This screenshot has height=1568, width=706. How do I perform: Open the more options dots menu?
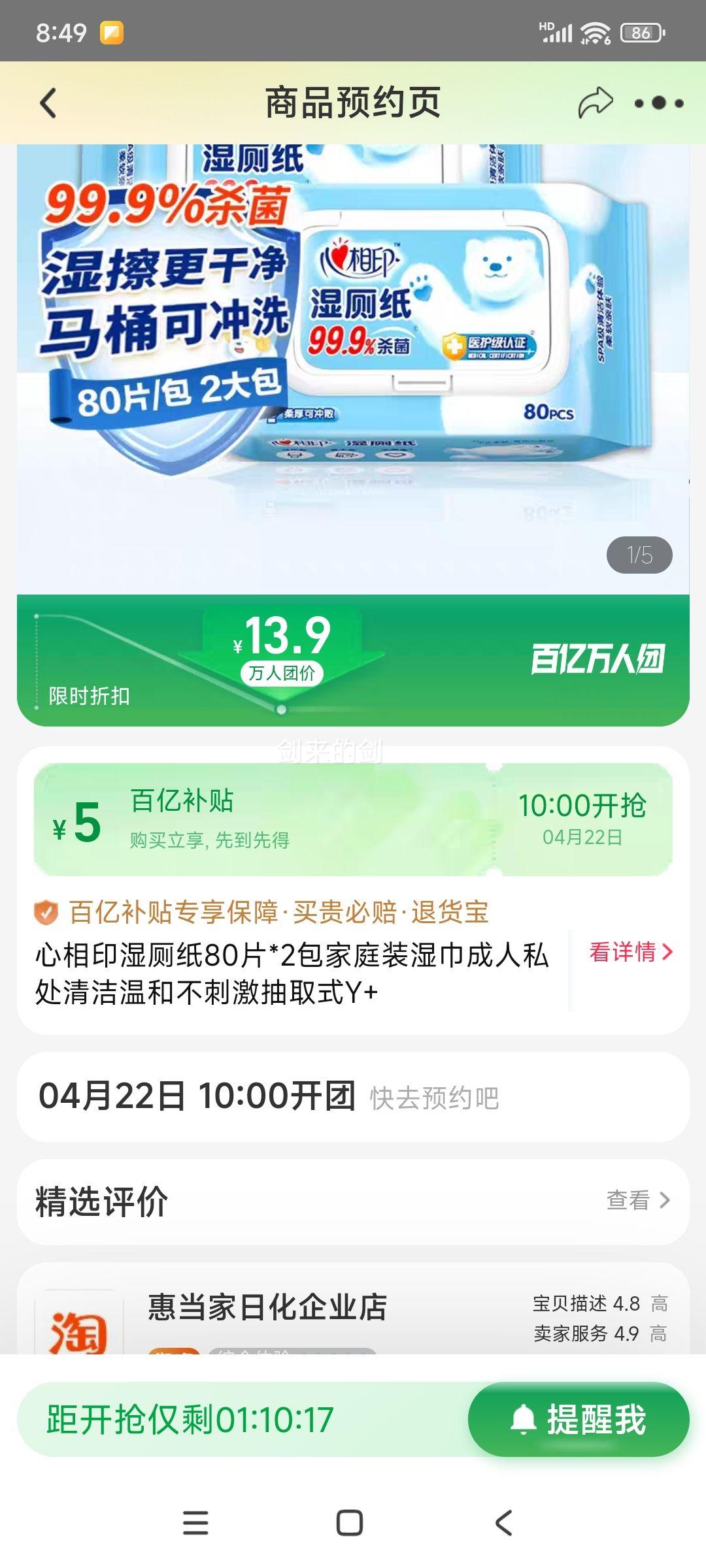click(x=656, y=103)
